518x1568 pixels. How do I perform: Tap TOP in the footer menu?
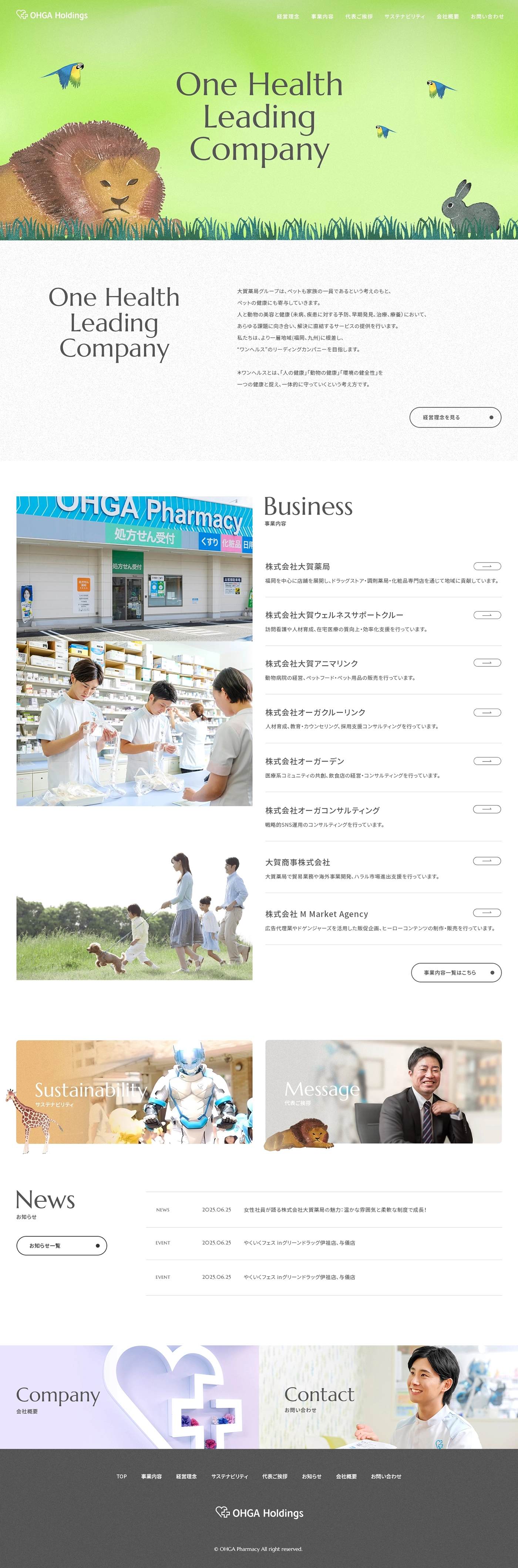(122, 1476)
